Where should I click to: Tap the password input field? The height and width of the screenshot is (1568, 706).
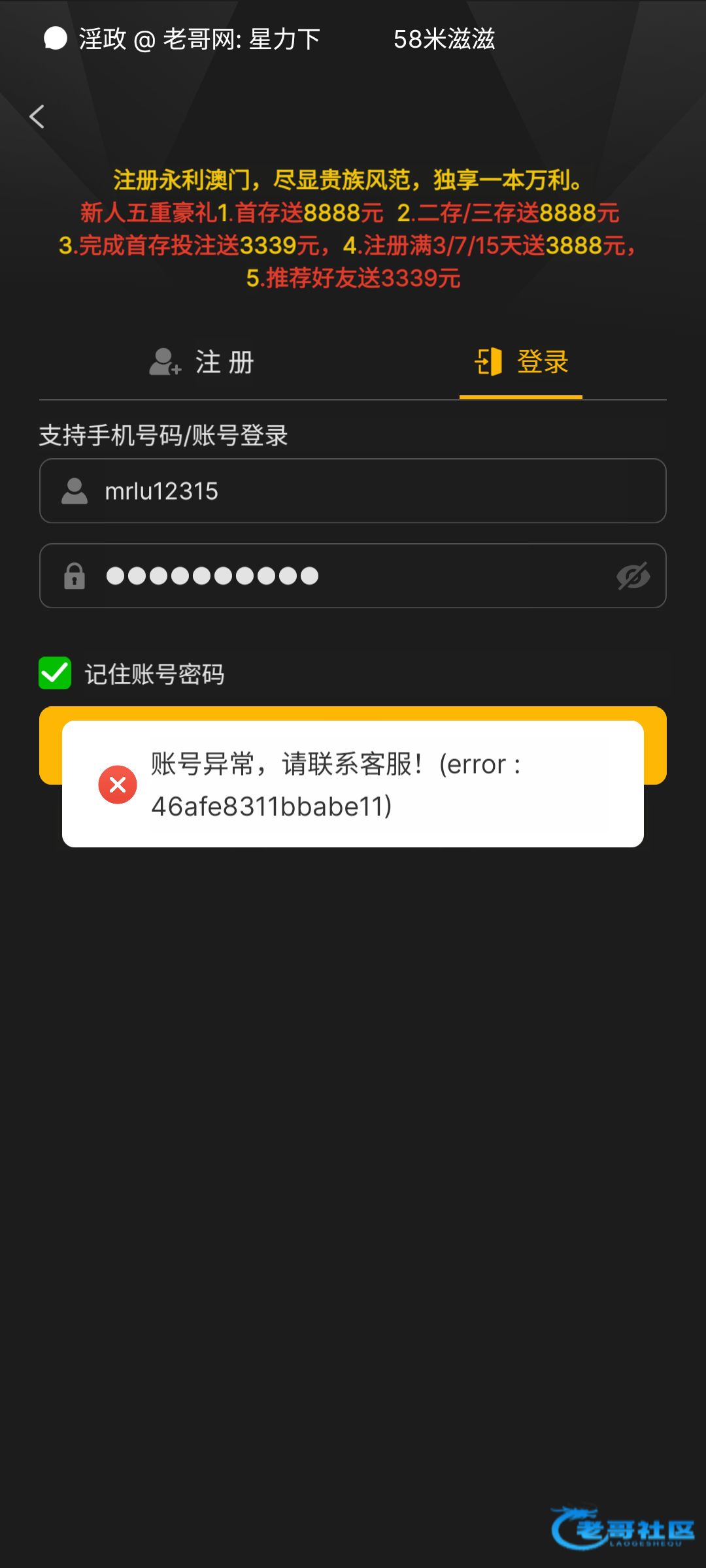pyautogui.click(x=353, y=576)
